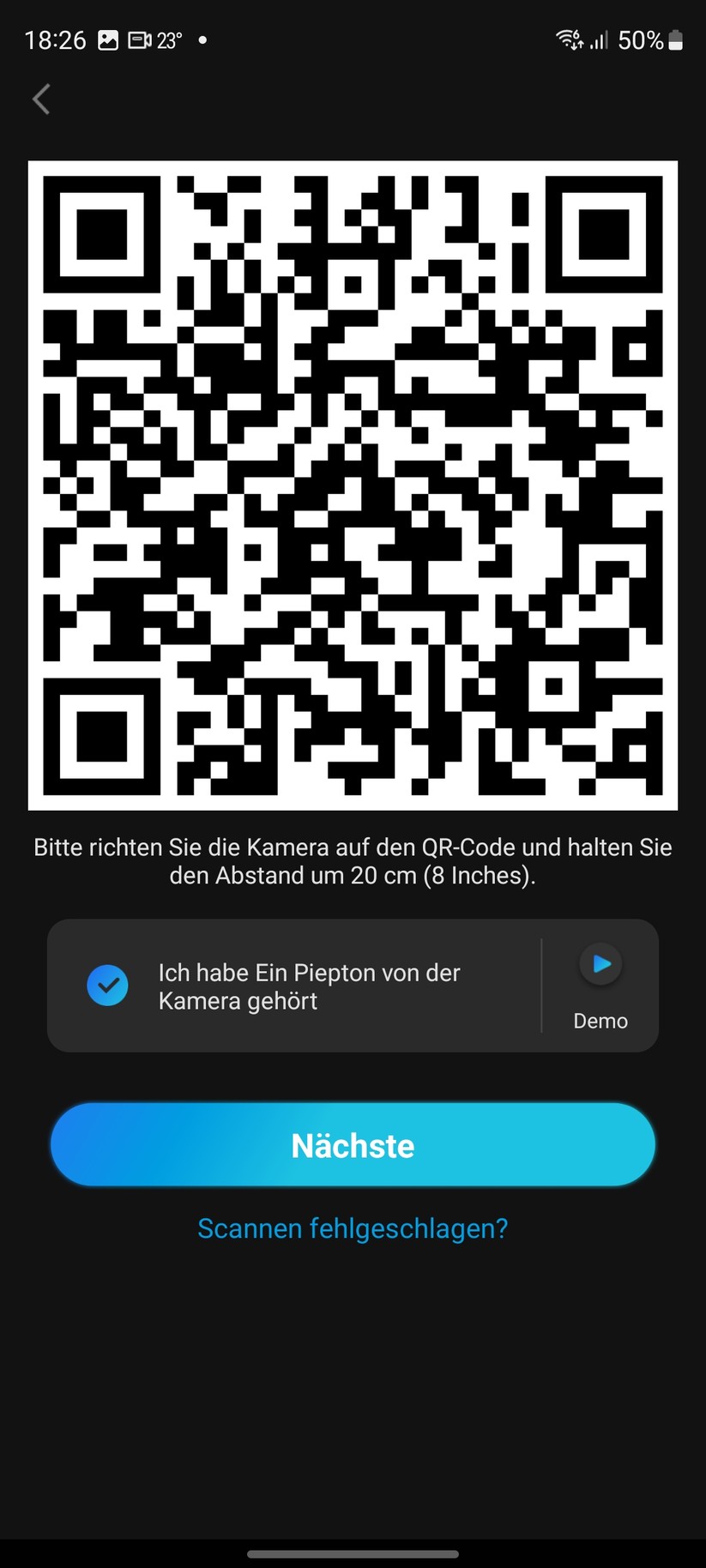
Task: Tap the notification dot in the status bar
Action: [x=202, y=39]
